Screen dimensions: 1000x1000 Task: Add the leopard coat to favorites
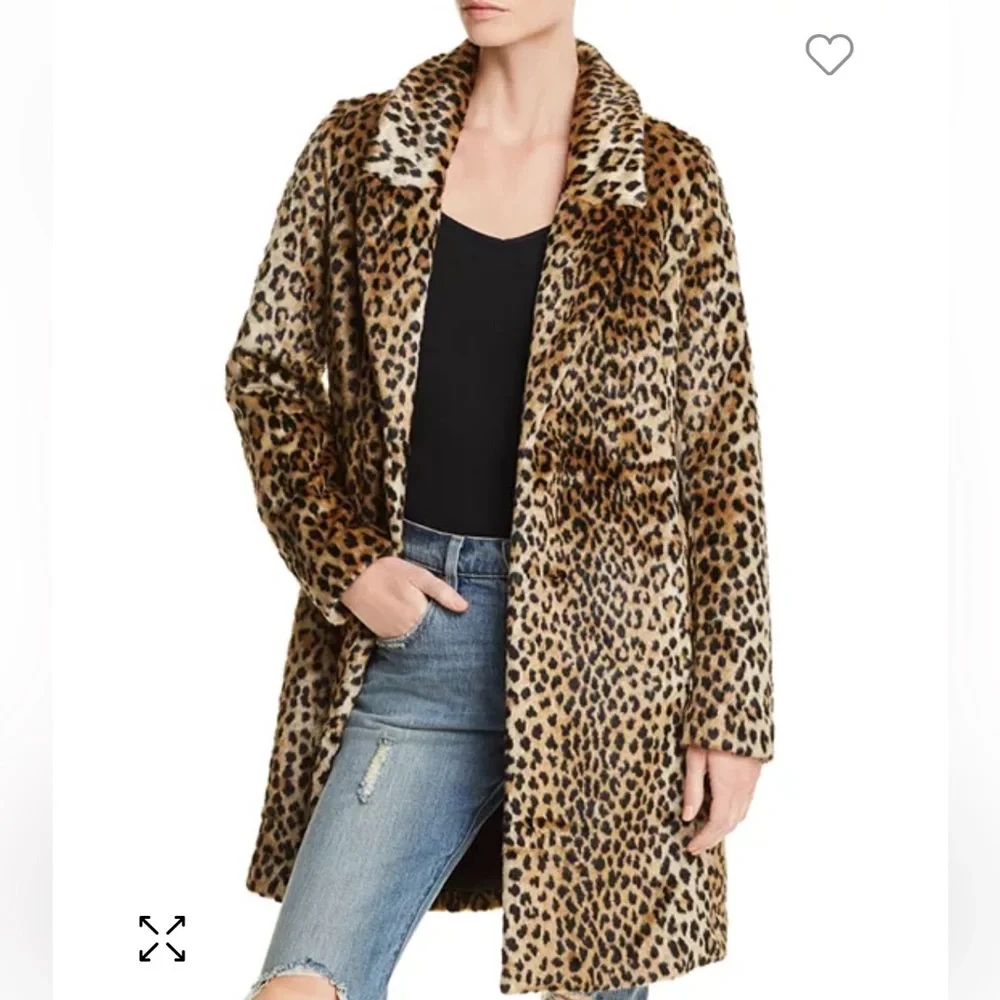(829, 54)
